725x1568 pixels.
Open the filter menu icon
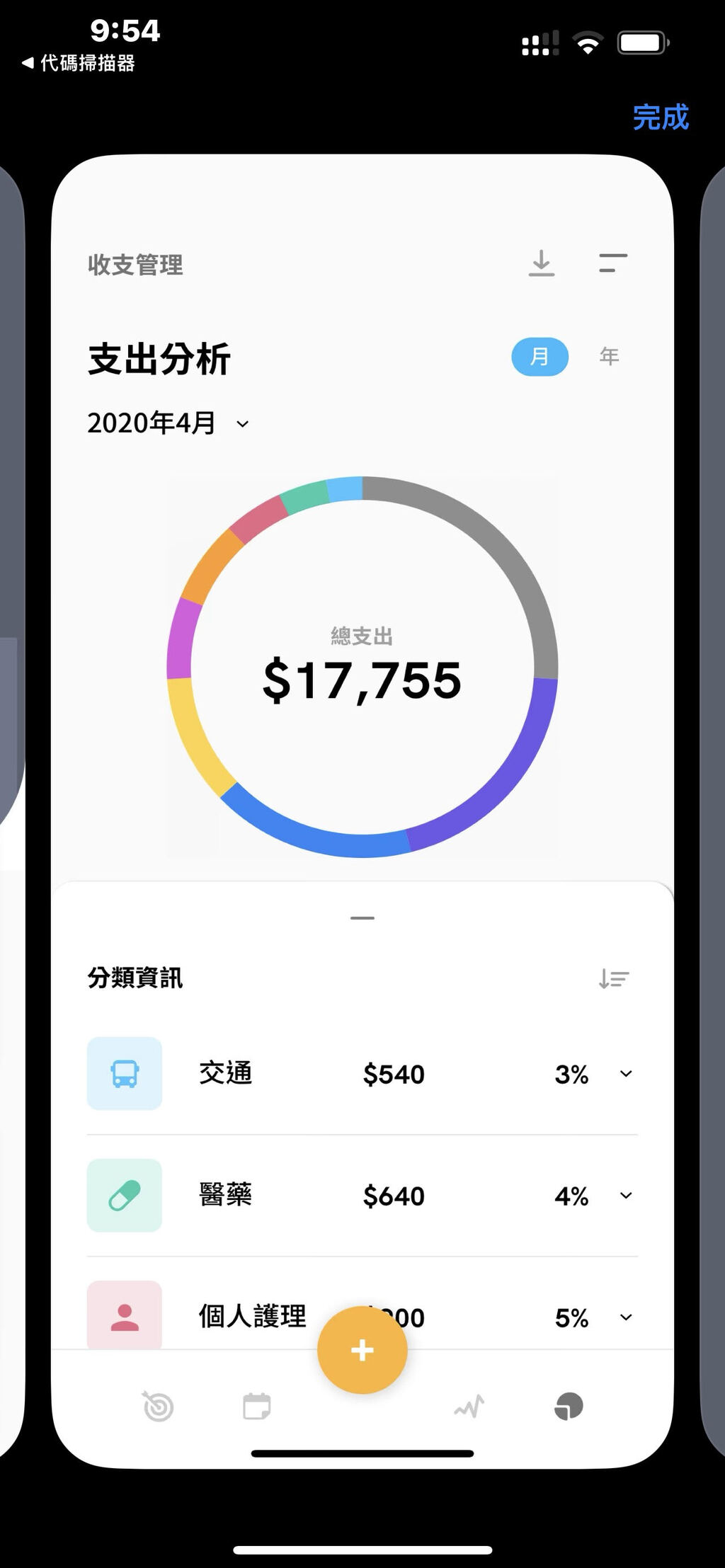[612, 263]
